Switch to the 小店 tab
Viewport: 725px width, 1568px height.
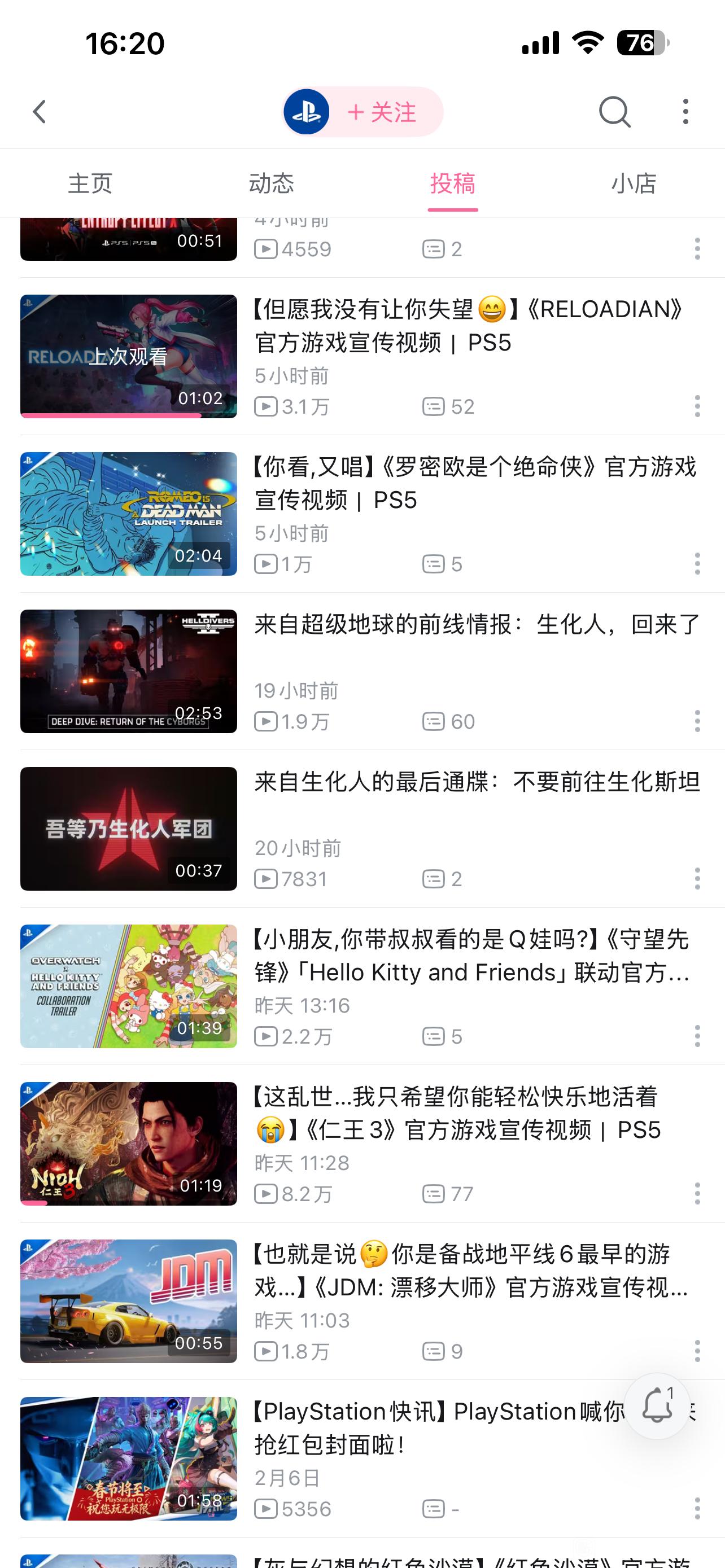coord(634,183)
